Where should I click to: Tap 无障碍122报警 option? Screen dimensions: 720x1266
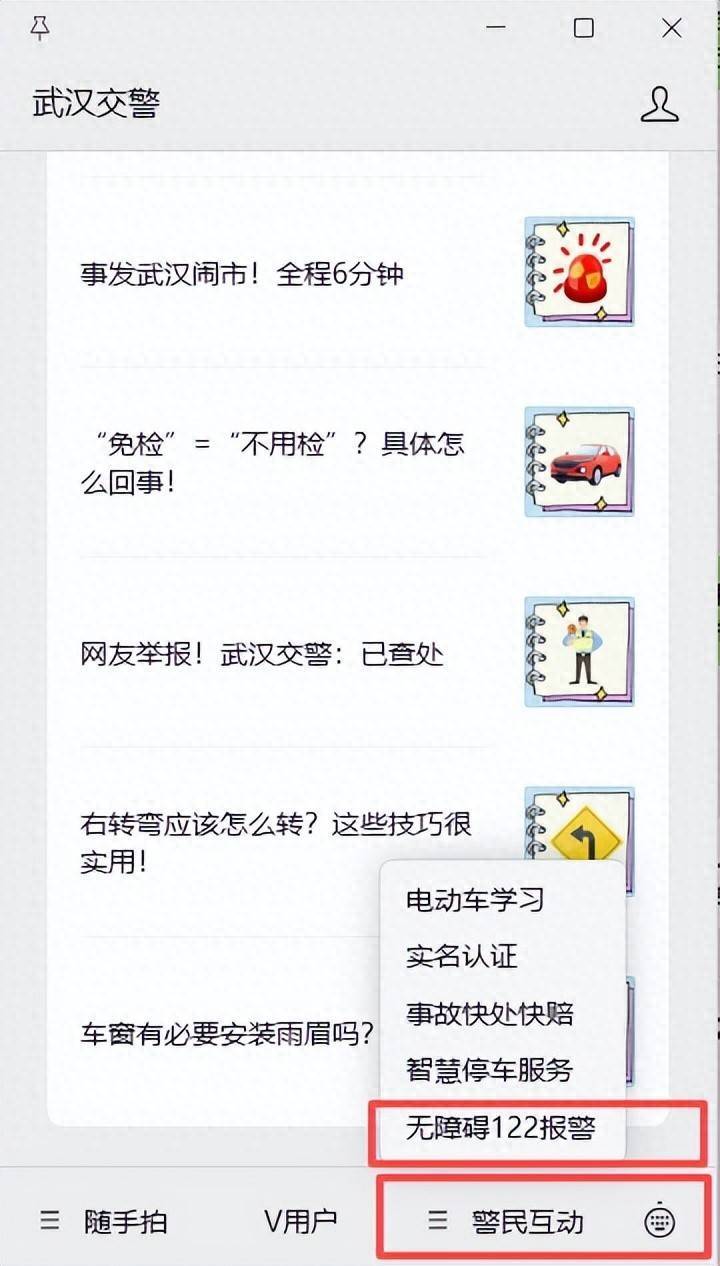coord(500,1128)
